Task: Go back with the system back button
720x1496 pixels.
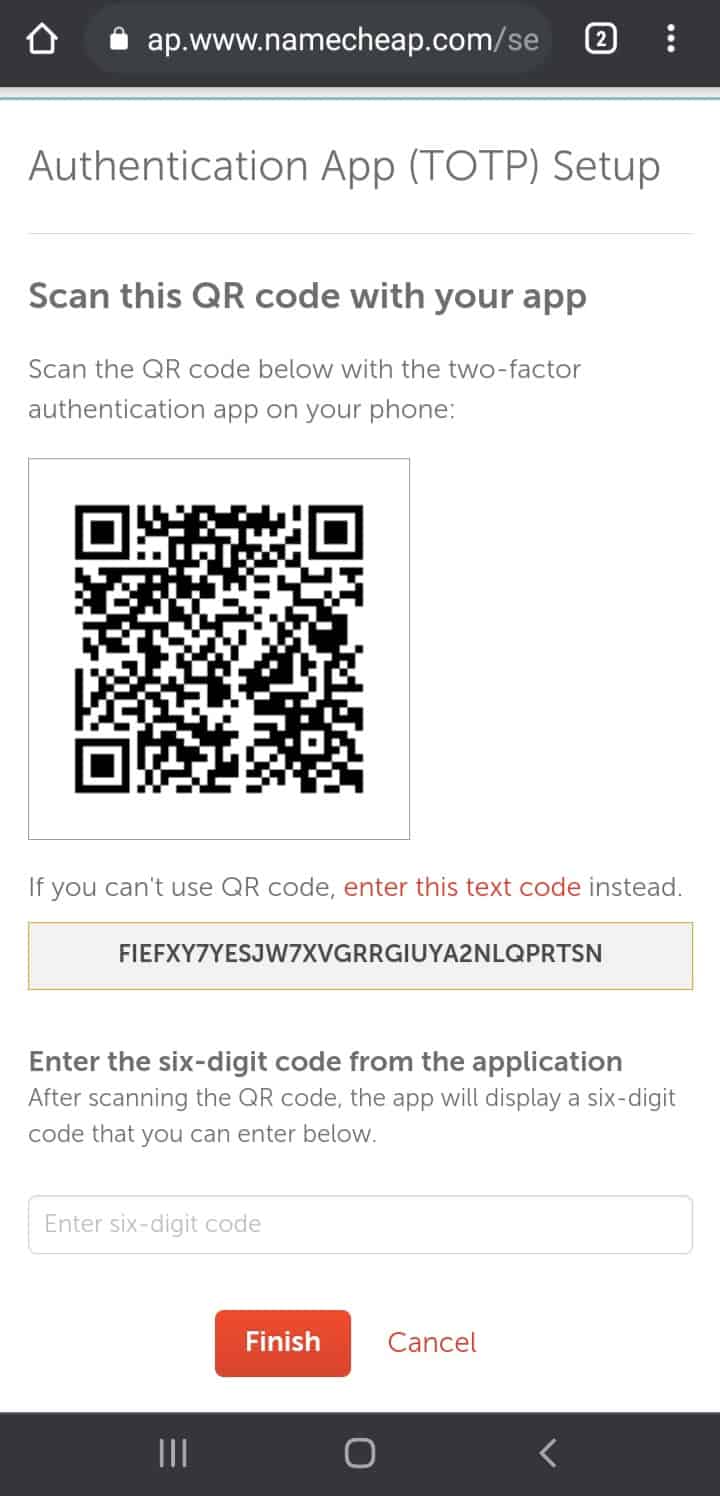Action: tap(547, 1453)
